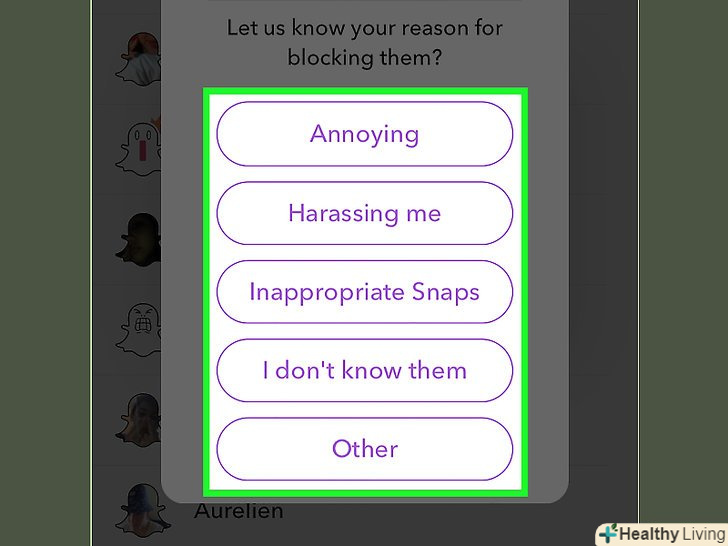Pick Inappropriate Snaps as the reason

(364, 292)
